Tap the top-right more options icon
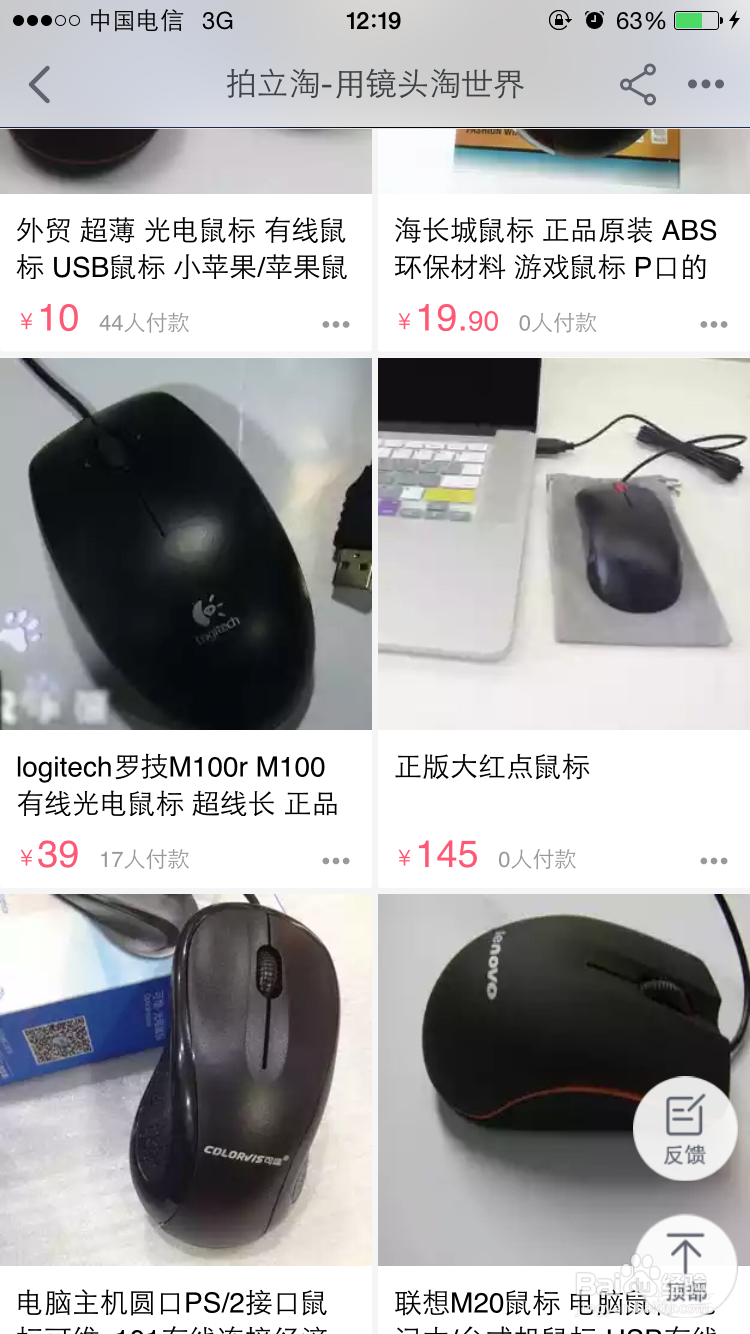This screenshot has height=1334, width=750. point(706,85)
